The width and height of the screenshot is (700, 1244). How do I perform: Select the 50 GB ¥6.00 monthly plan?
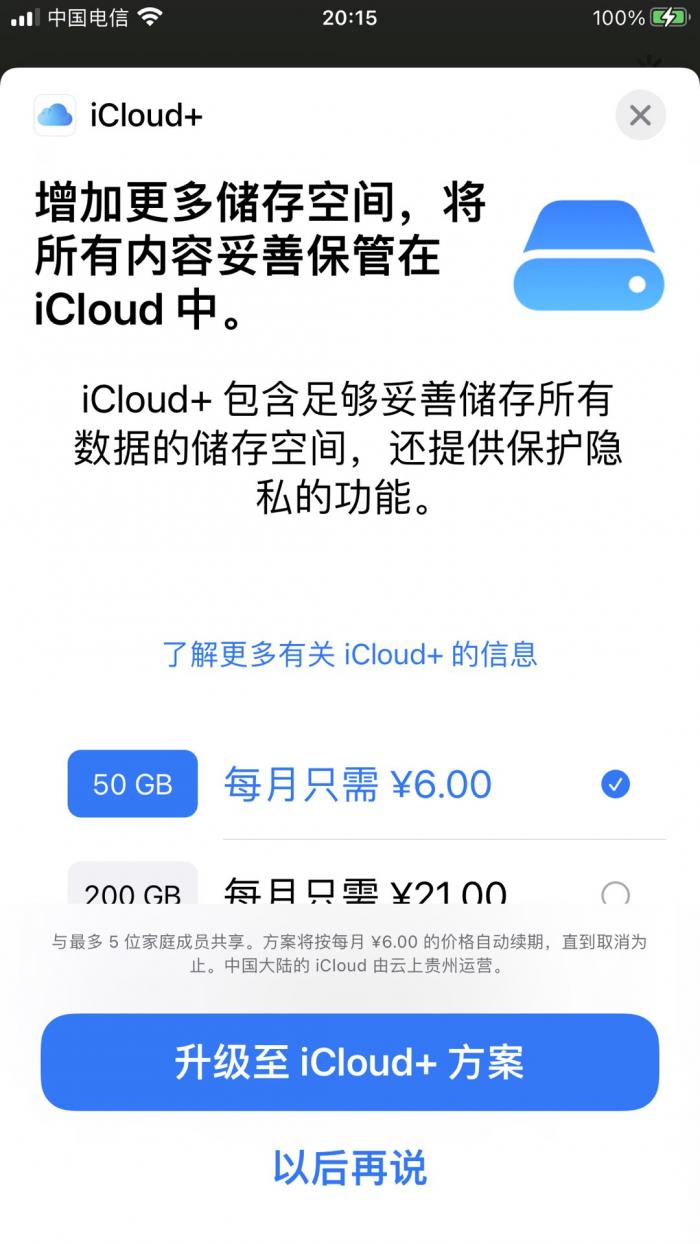[366, 784]
